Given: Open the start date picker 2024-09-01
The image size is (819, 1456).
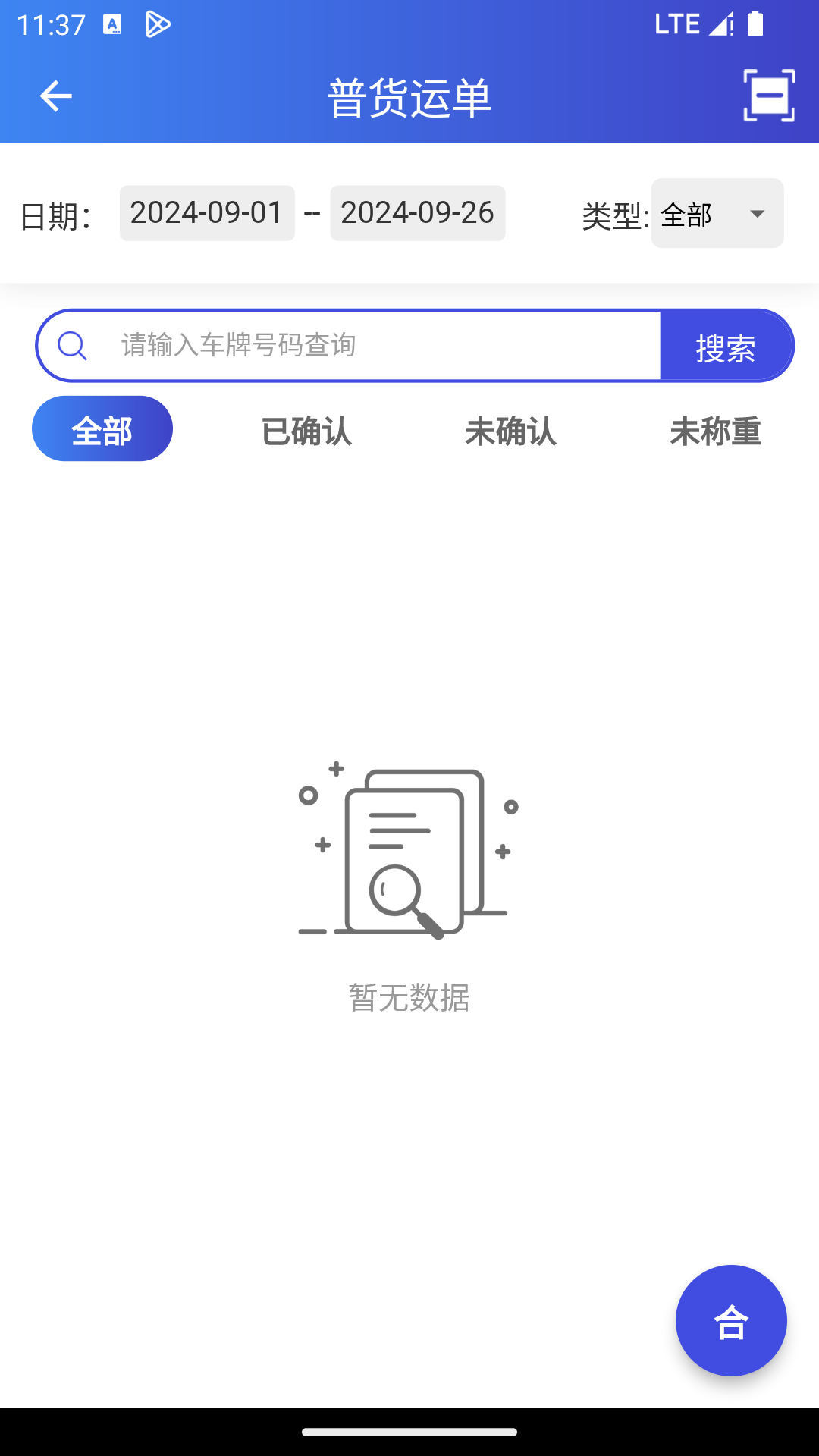Looking at the screenshot, I should tap(206, 213).
